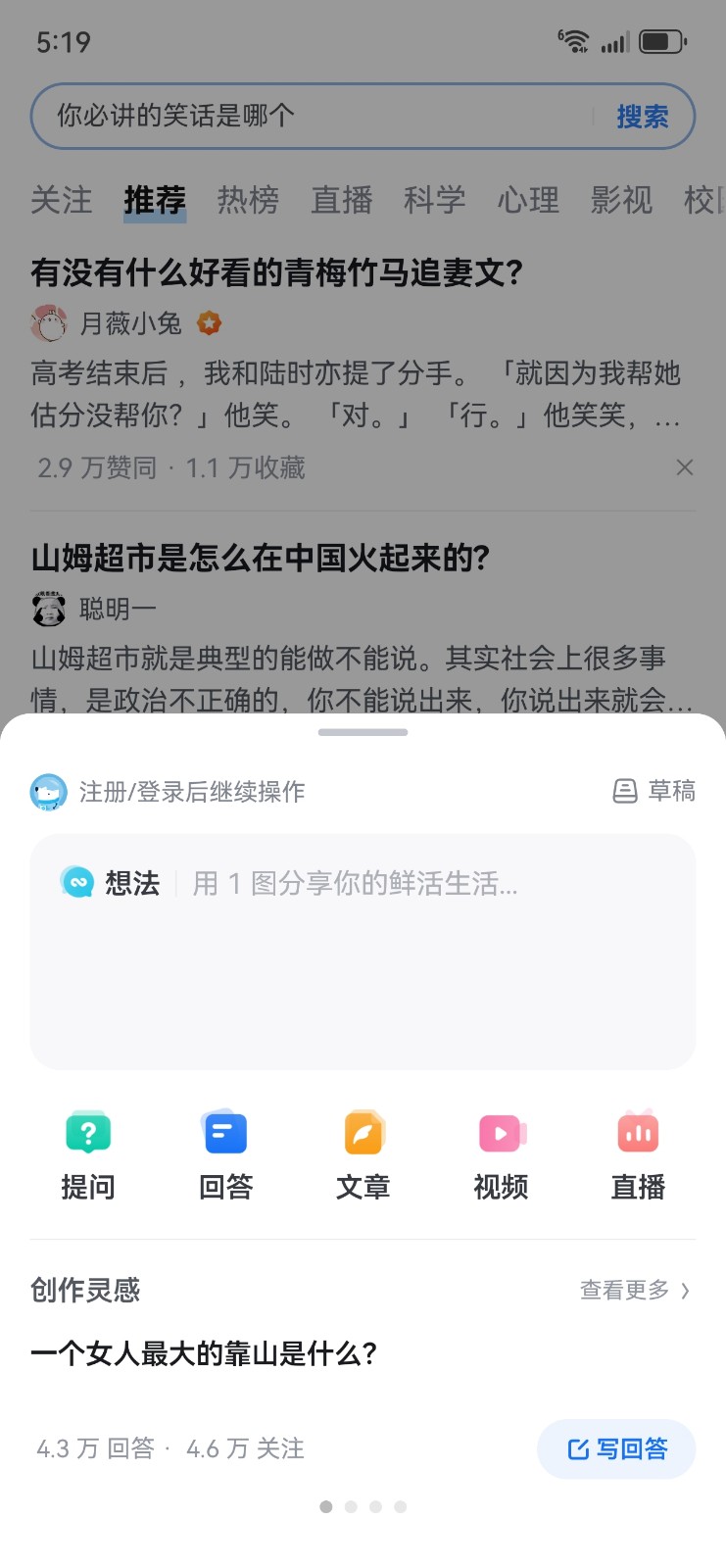Select the 提问 (Ask Question) icon
This screenshot has height=1568, width=726.
88,1132
